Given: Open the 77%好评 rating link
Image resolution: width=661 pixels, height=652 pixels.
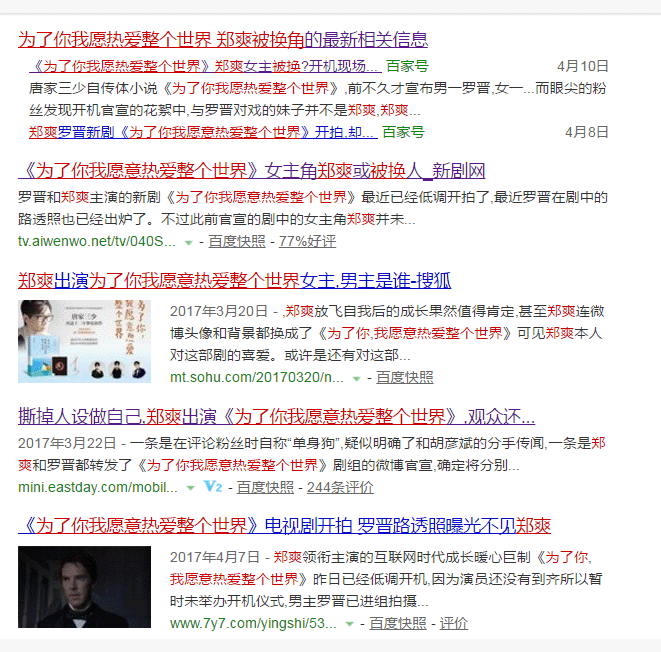Looking at the screenshot, I should click(x=307, y=242).
